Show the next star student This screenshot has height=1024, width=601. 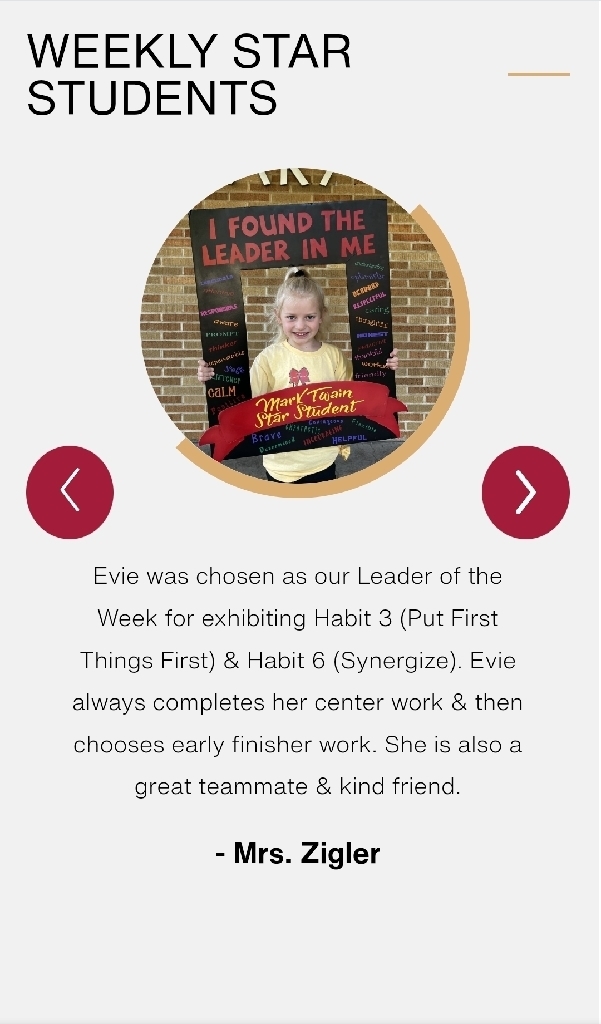click(x=526, y=492)
